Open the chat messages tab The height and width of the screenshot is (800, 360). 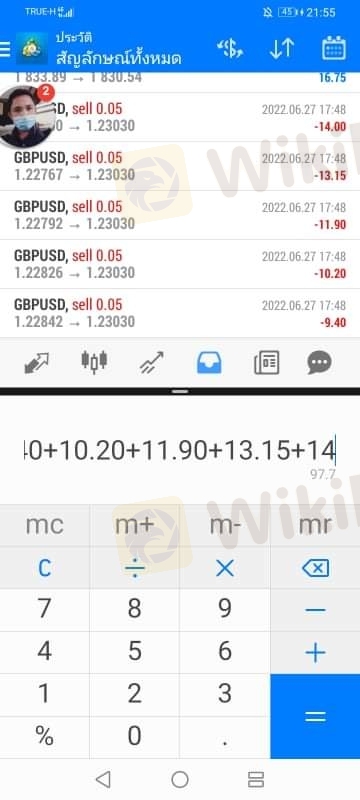pos(320,363)
